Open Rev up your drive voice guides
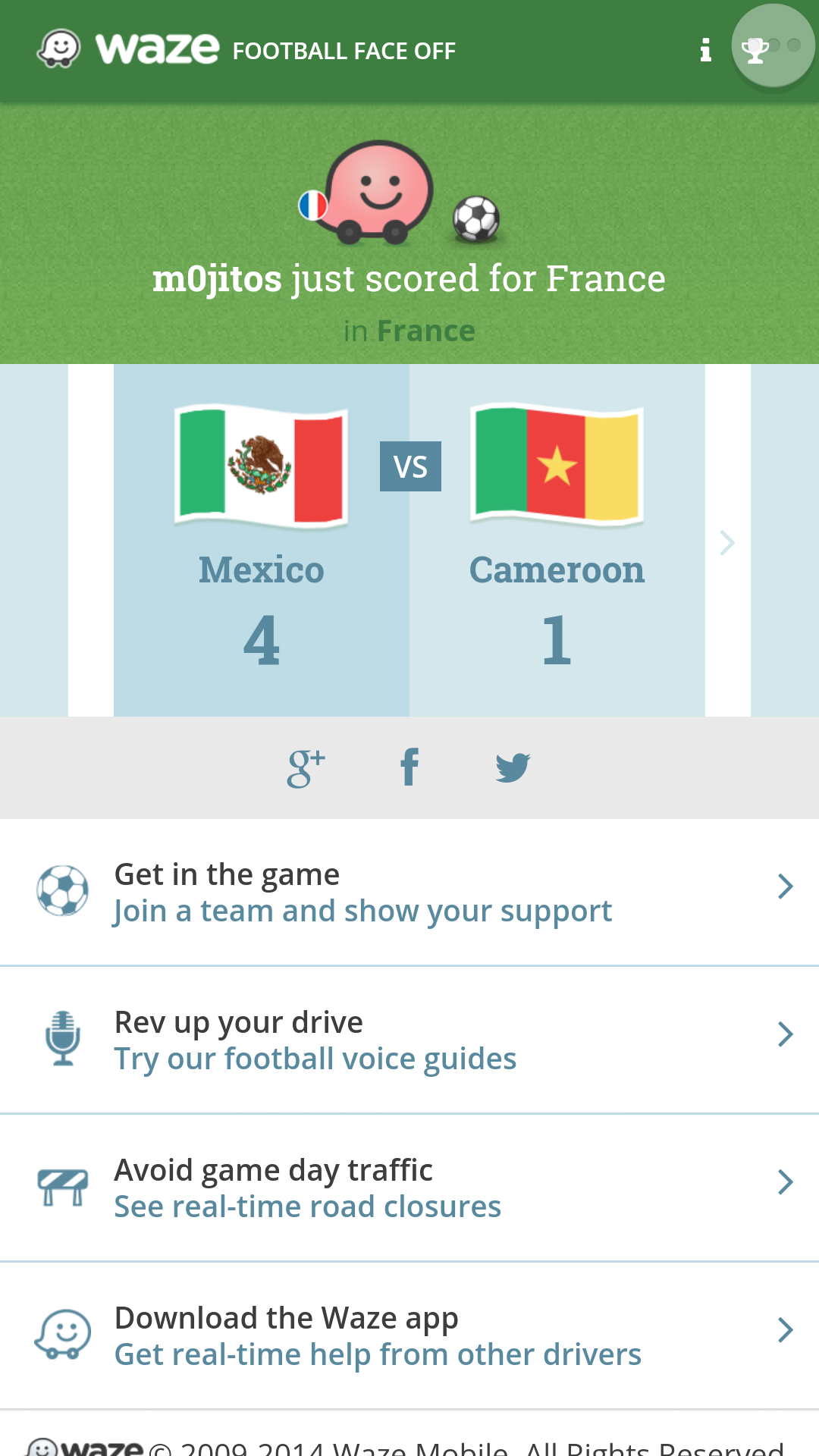The width and height of the screenshot is (819, 1456). [x=409, y=1040]
